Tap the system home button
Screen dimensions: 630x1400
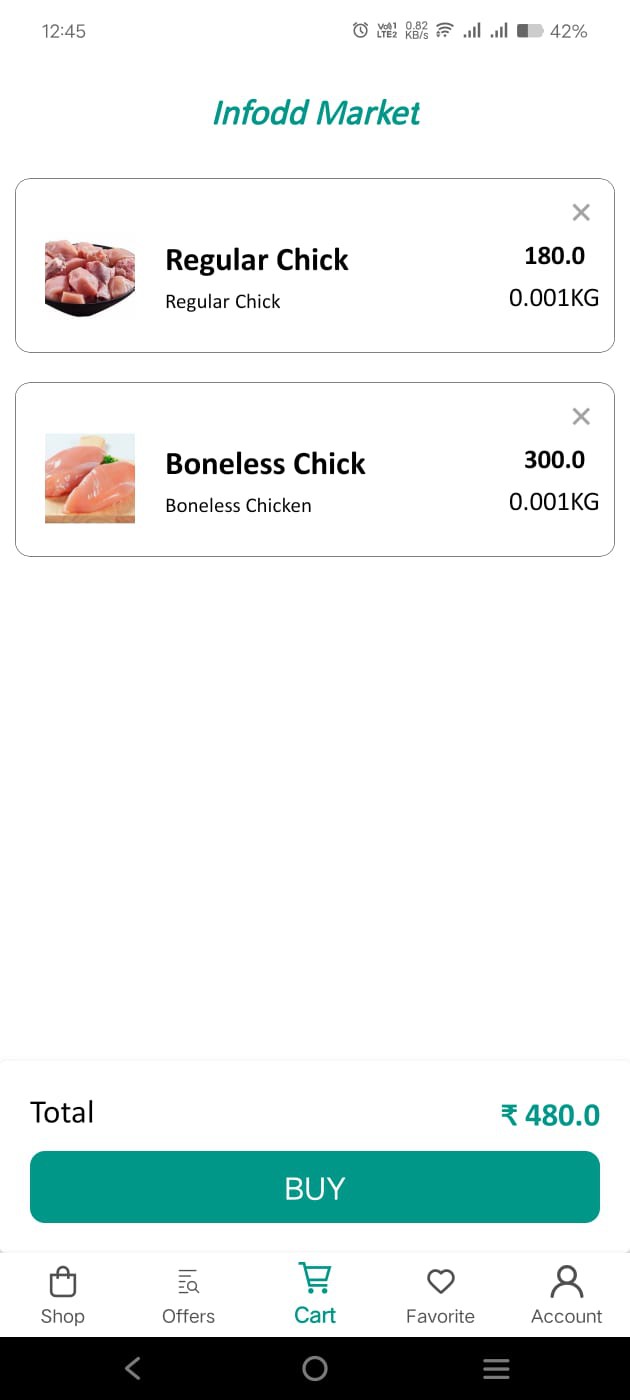(315, 1368)
